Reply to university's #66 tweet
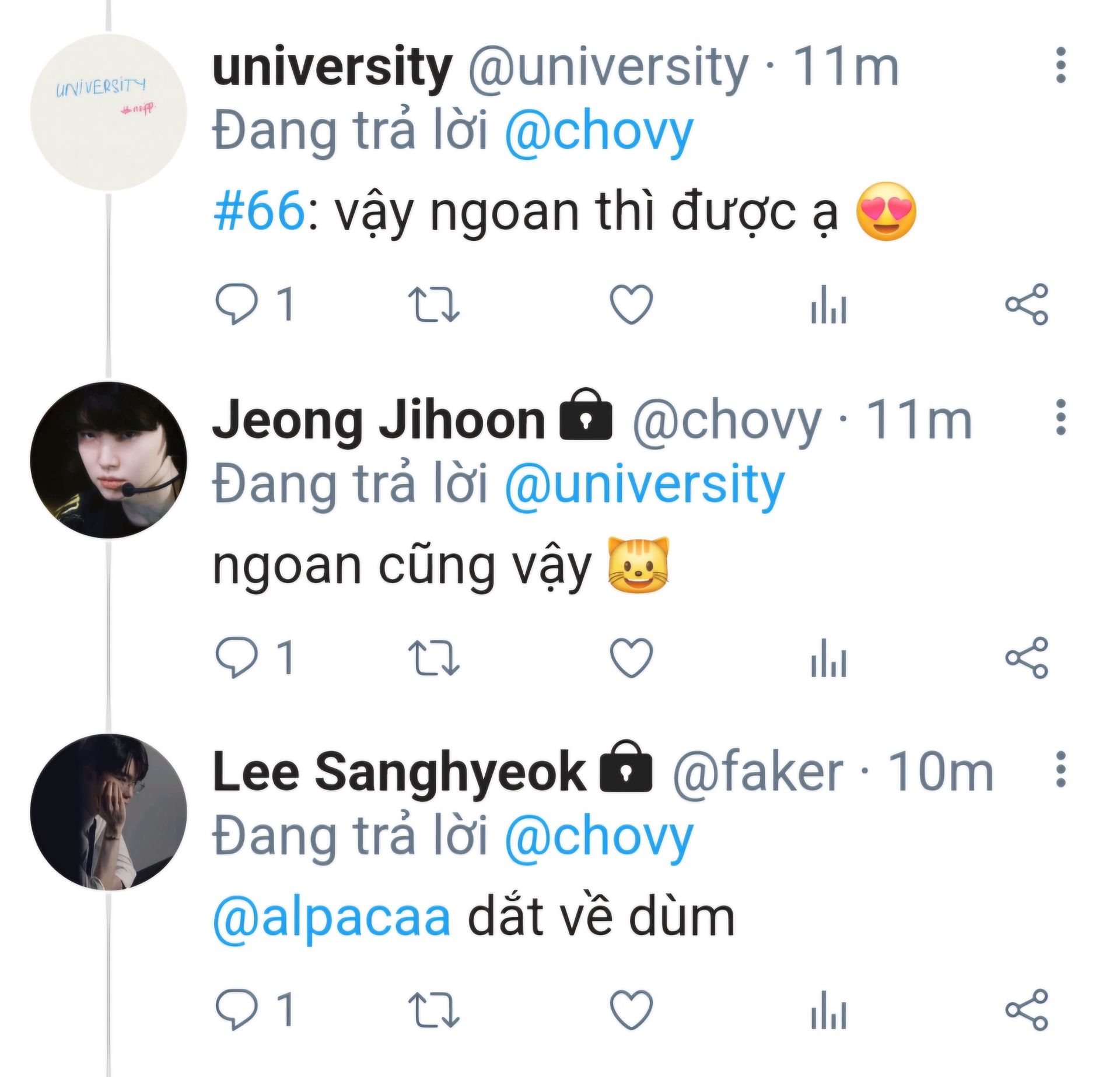Viewport: 1120px width, 1077px height. 236,304
